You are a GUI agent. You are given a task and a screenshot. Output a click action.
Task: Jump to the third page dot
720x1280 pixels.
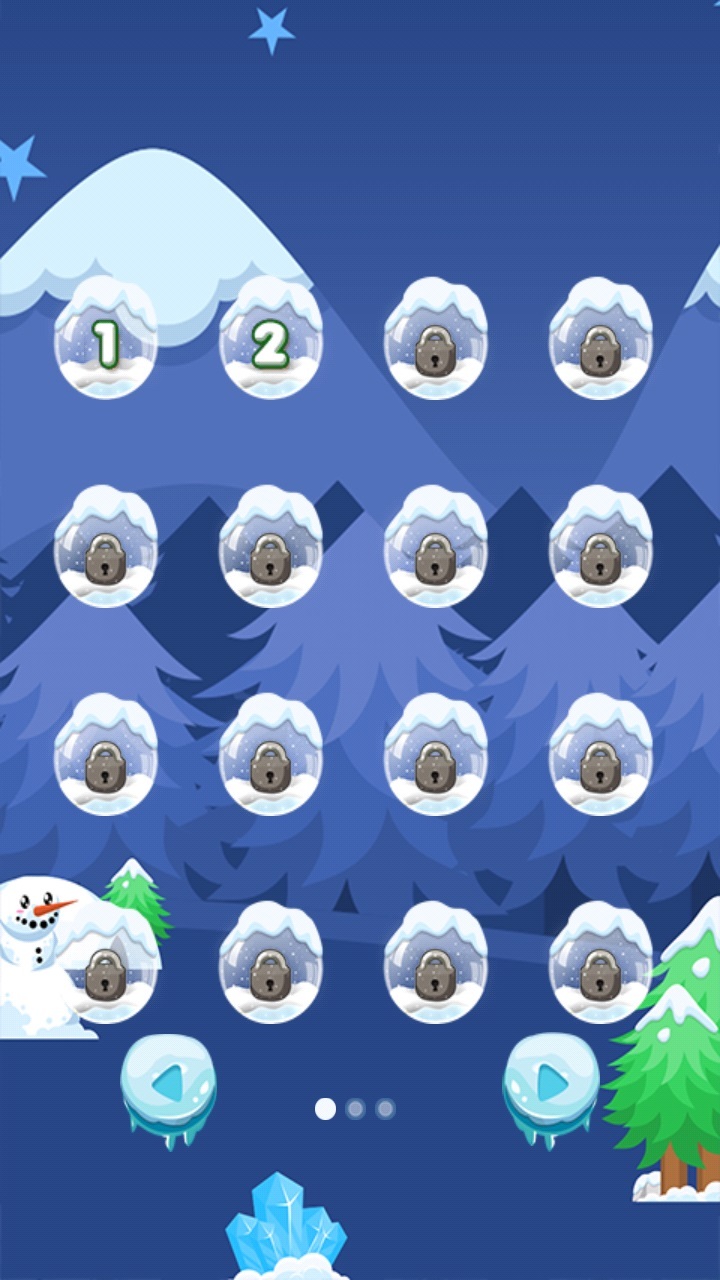click(x=385, y=1108)
